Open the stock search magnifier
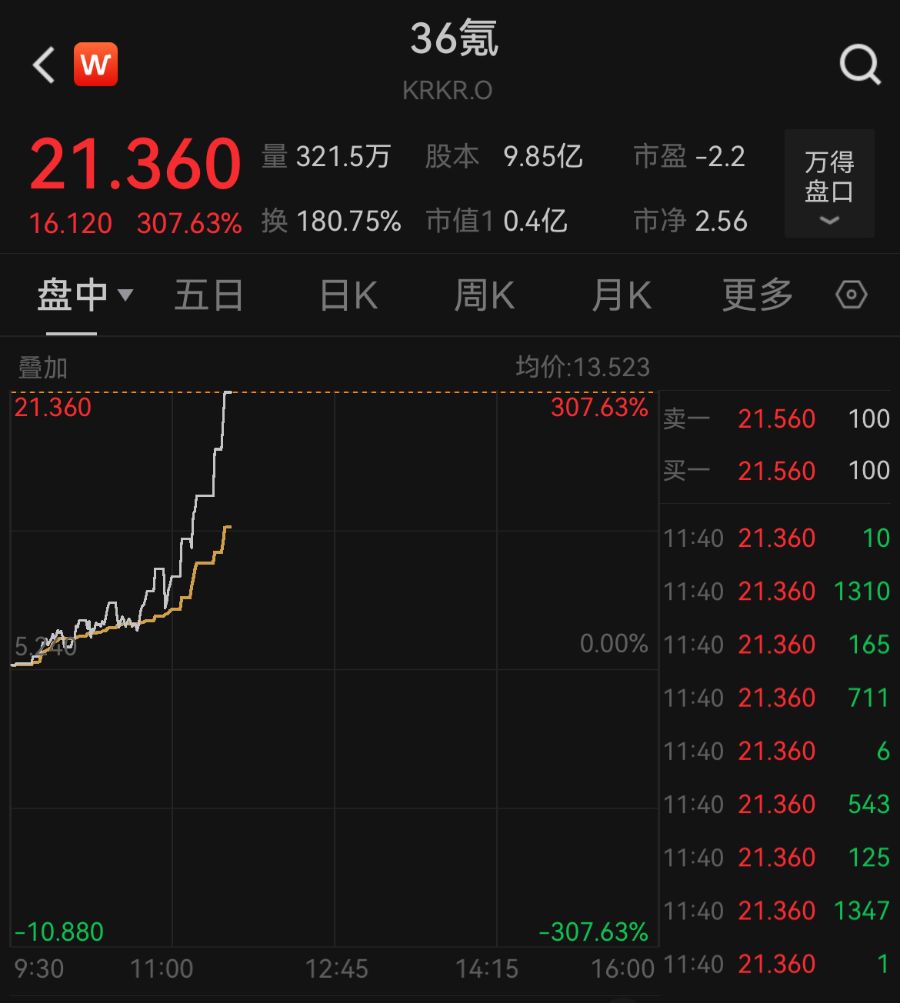The height and width of the screenshot is (1003, 900). pos(859,66)
